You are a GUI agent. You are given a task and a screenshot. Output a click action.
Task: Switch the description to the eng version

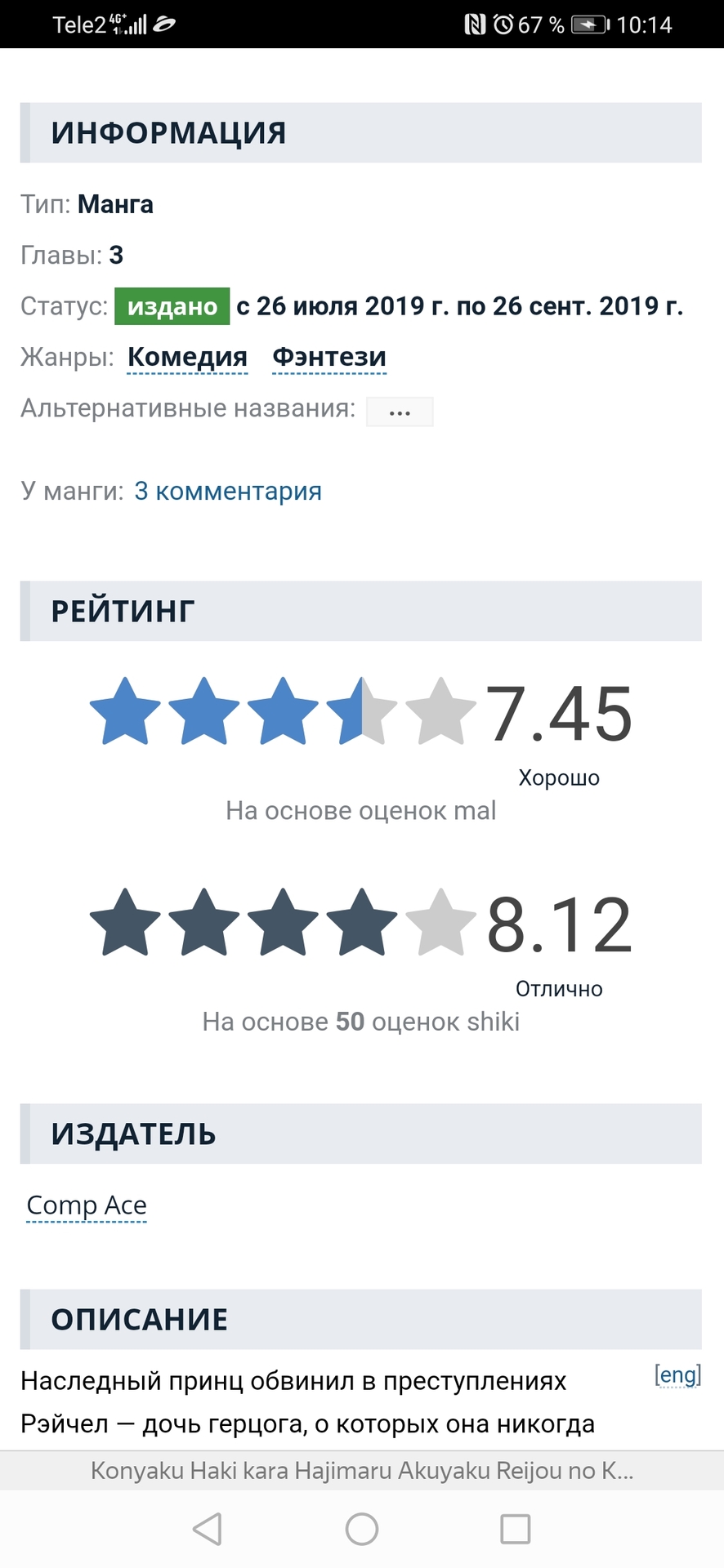click(x=677, y=1375)
